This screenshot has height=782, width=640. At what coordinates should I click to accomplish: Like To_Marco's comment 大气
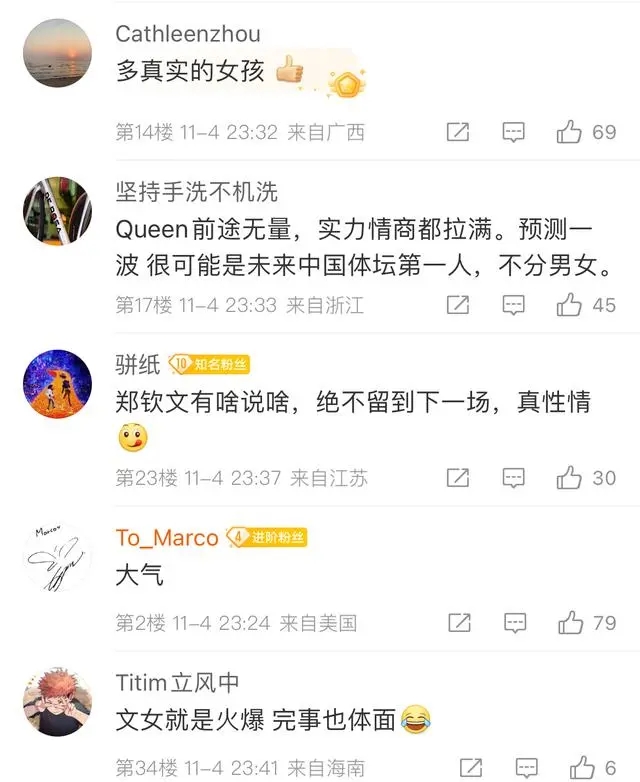click(570, 623)
